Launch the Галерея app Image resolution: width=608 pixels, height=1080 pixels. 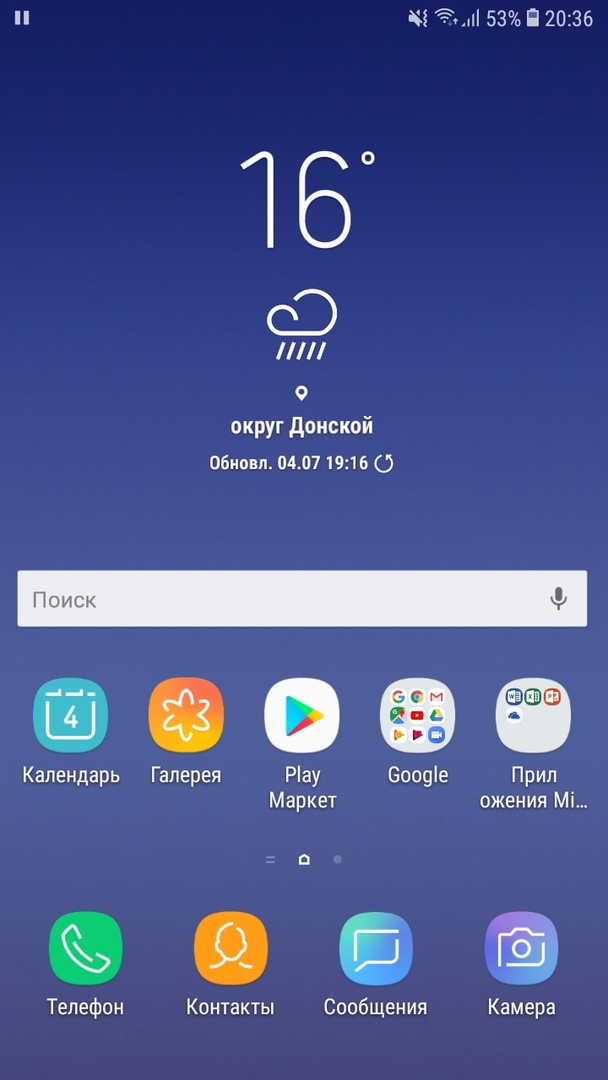pyautogui.click(x=186, y=715)
